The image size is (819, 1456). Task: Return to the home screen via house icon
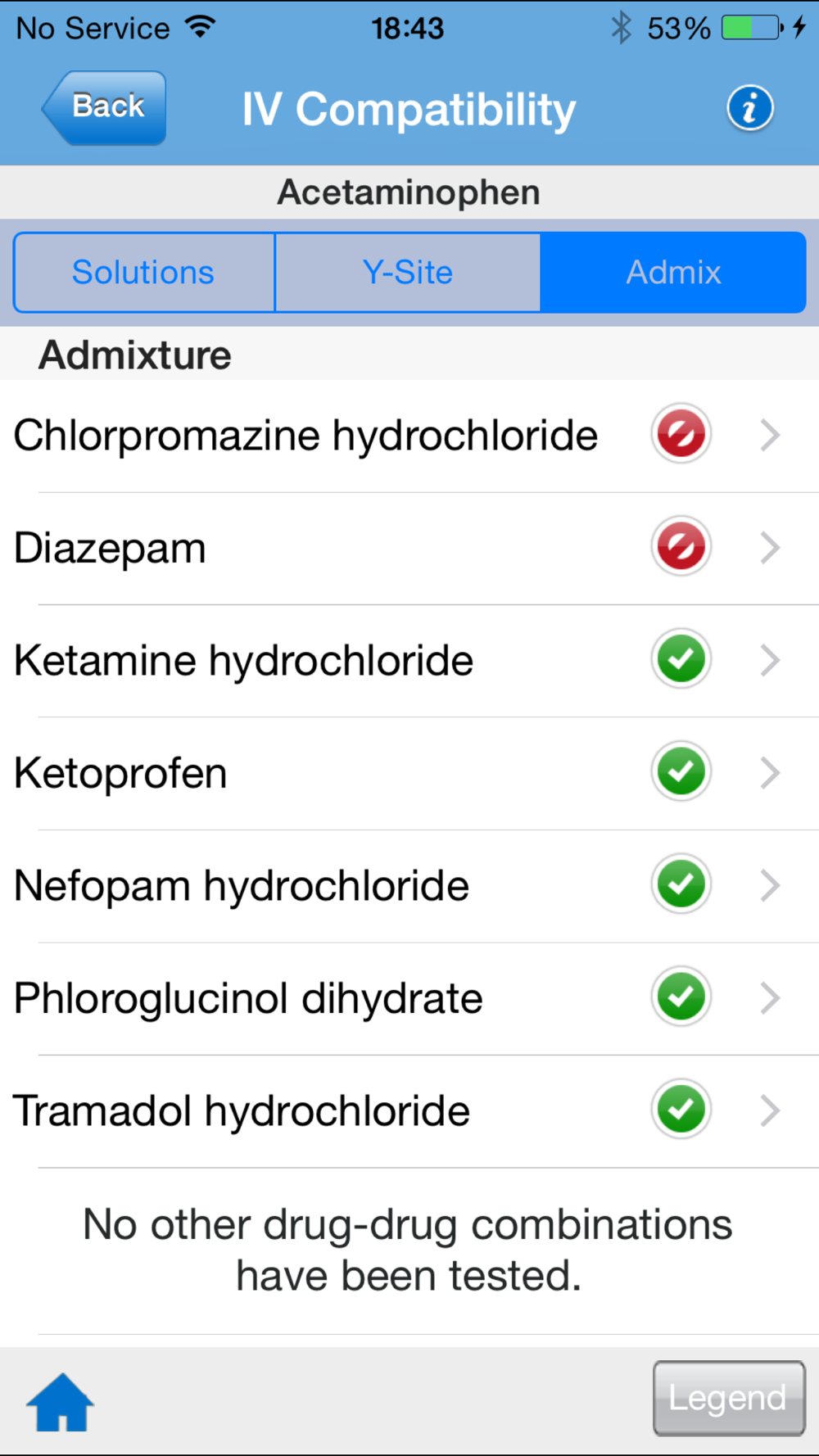61,1402
